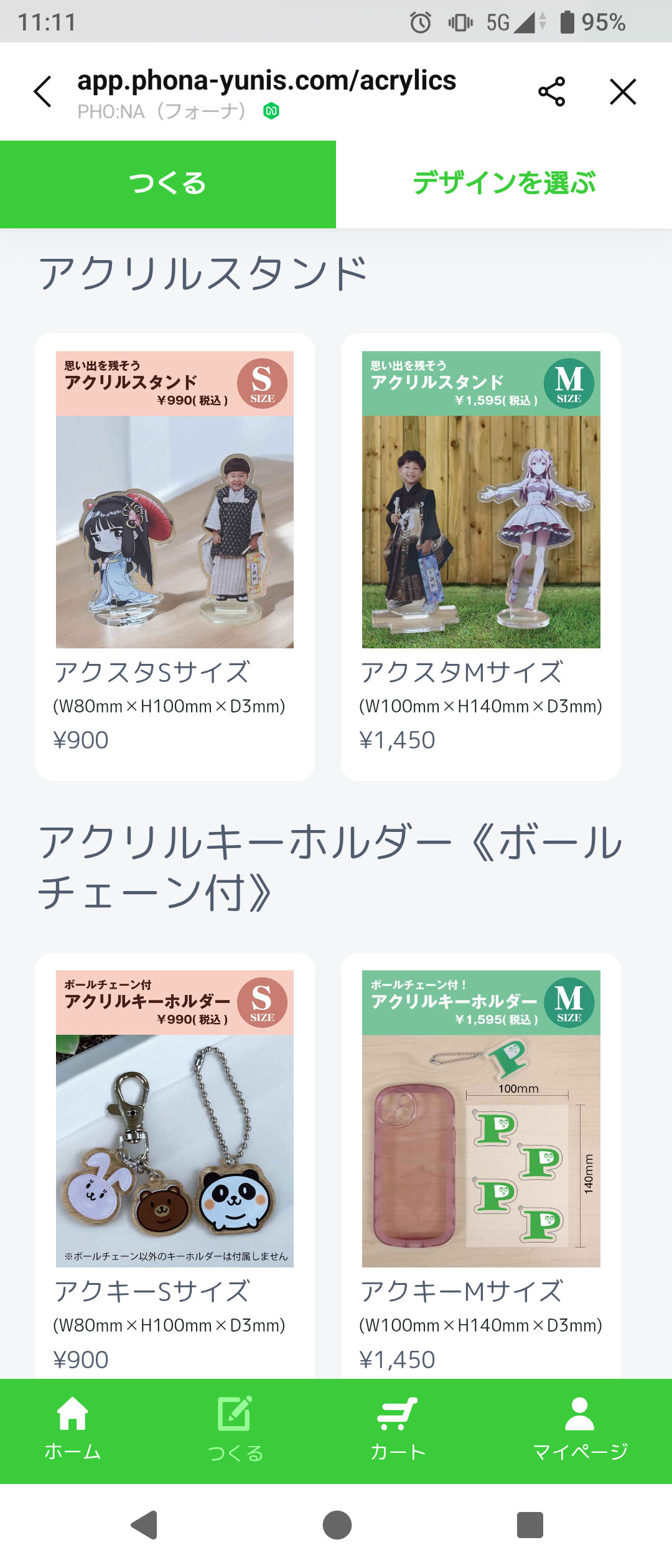The height and width of the screenshot is (1568, 672).
Task: Tap the system home button
Action: point(337,1525)
